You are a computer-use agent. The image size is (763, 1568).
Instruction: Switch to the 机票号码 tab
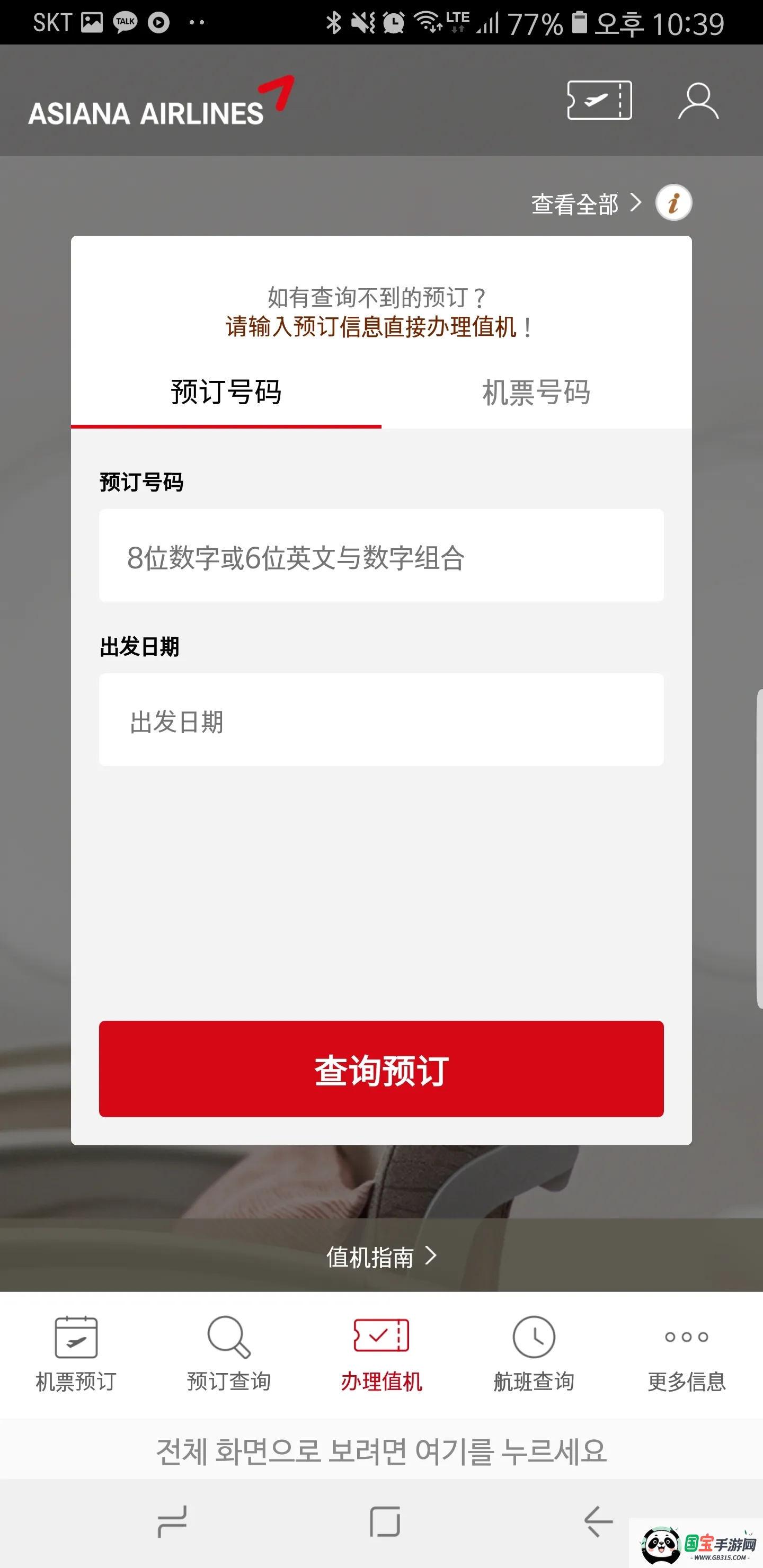(537, 393)
